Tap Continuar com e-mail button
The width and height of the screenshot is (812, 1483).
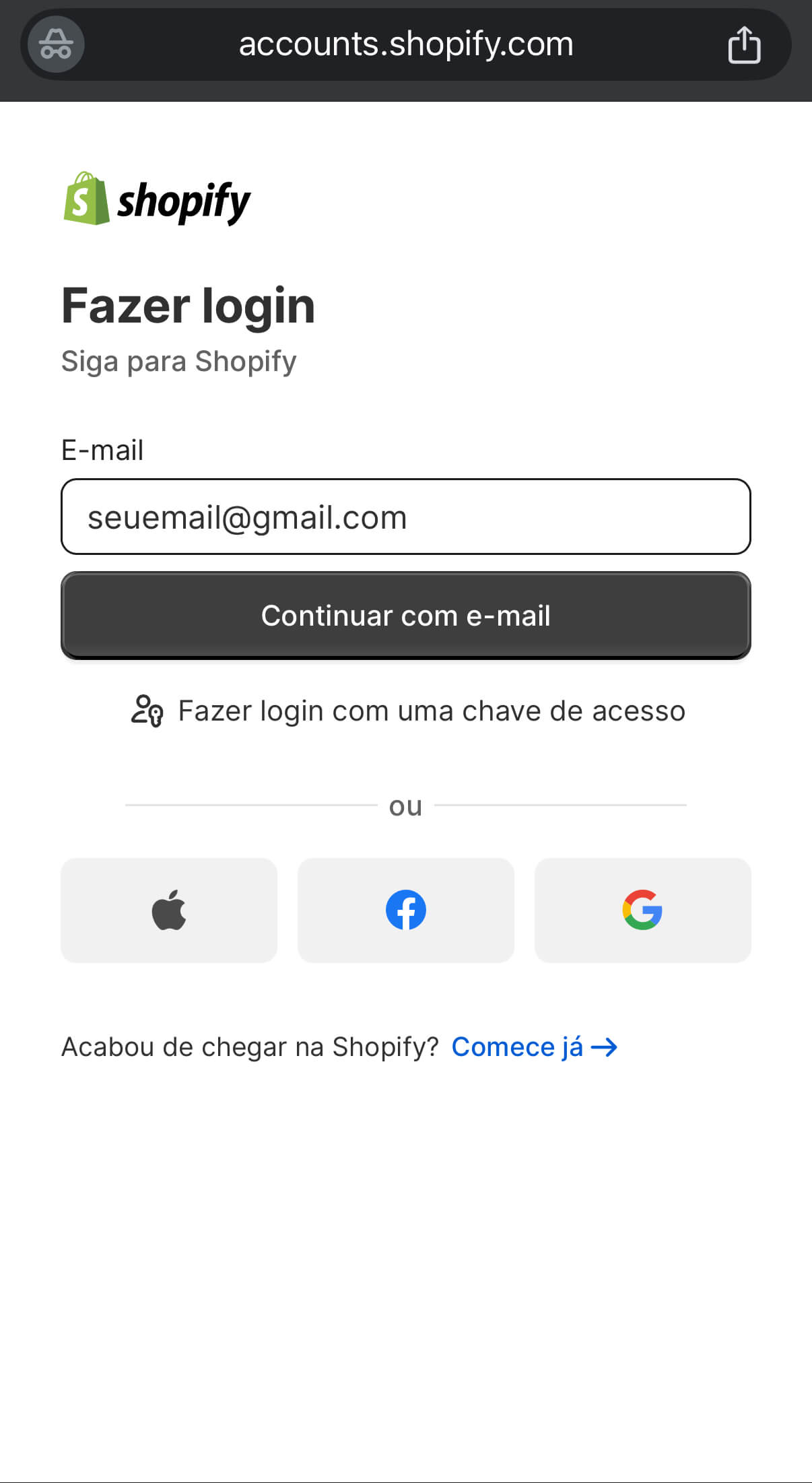point(406,616)
